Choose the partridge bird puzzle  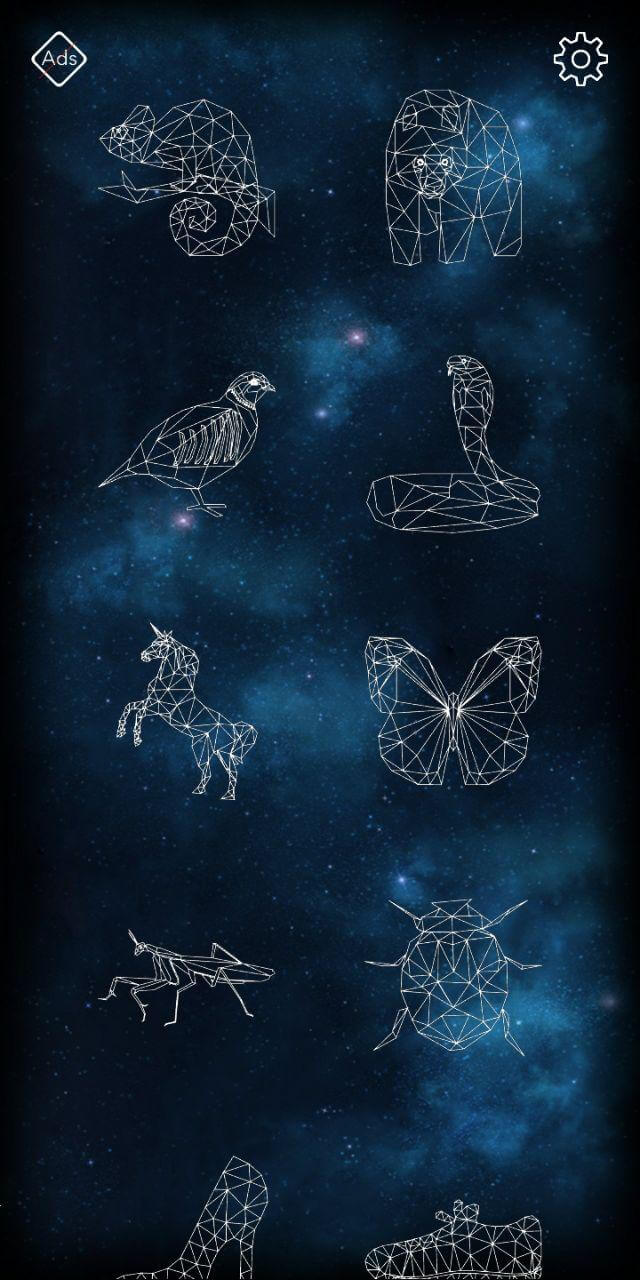[192, 443]
